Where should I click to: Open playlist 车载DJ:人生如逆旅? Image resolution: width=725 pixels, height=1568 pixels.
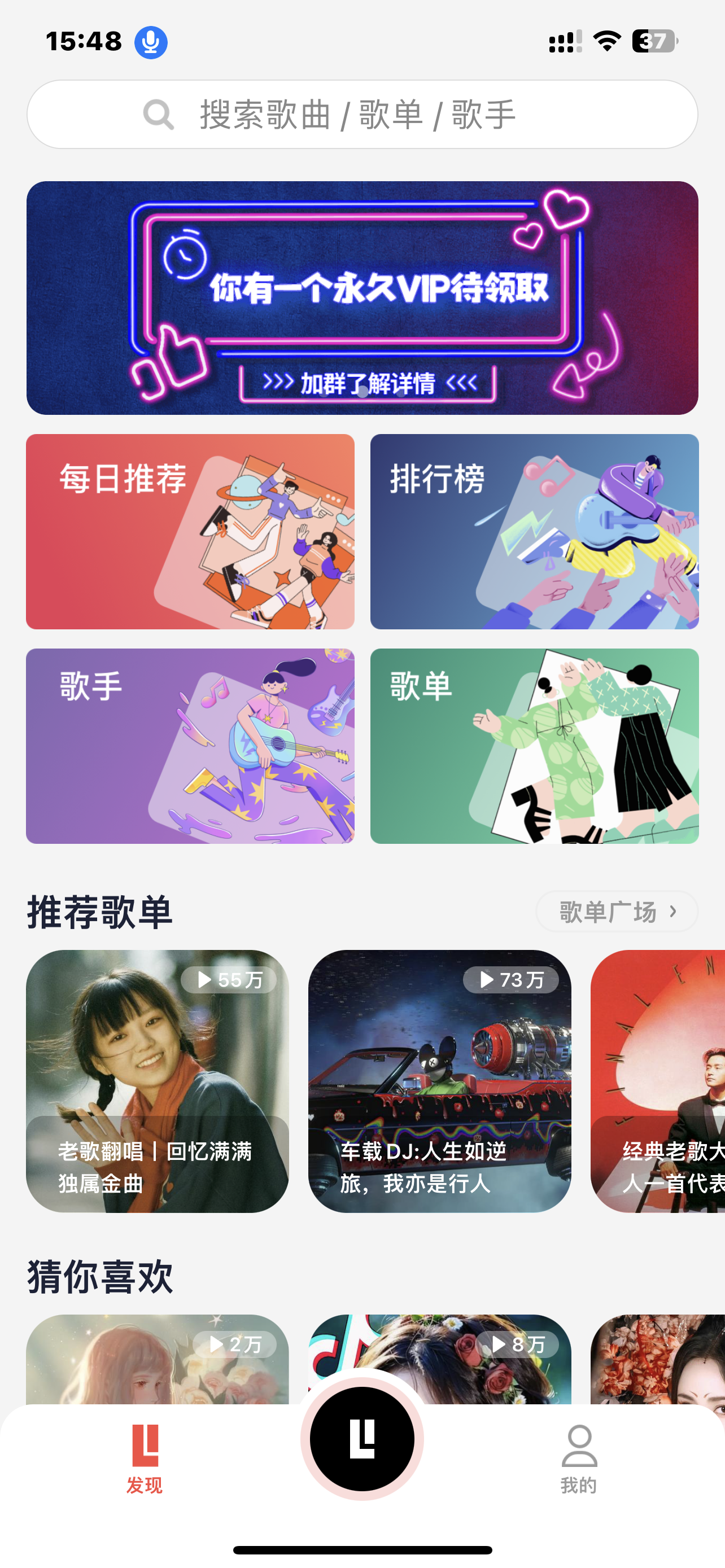[x=439, y=1080]
